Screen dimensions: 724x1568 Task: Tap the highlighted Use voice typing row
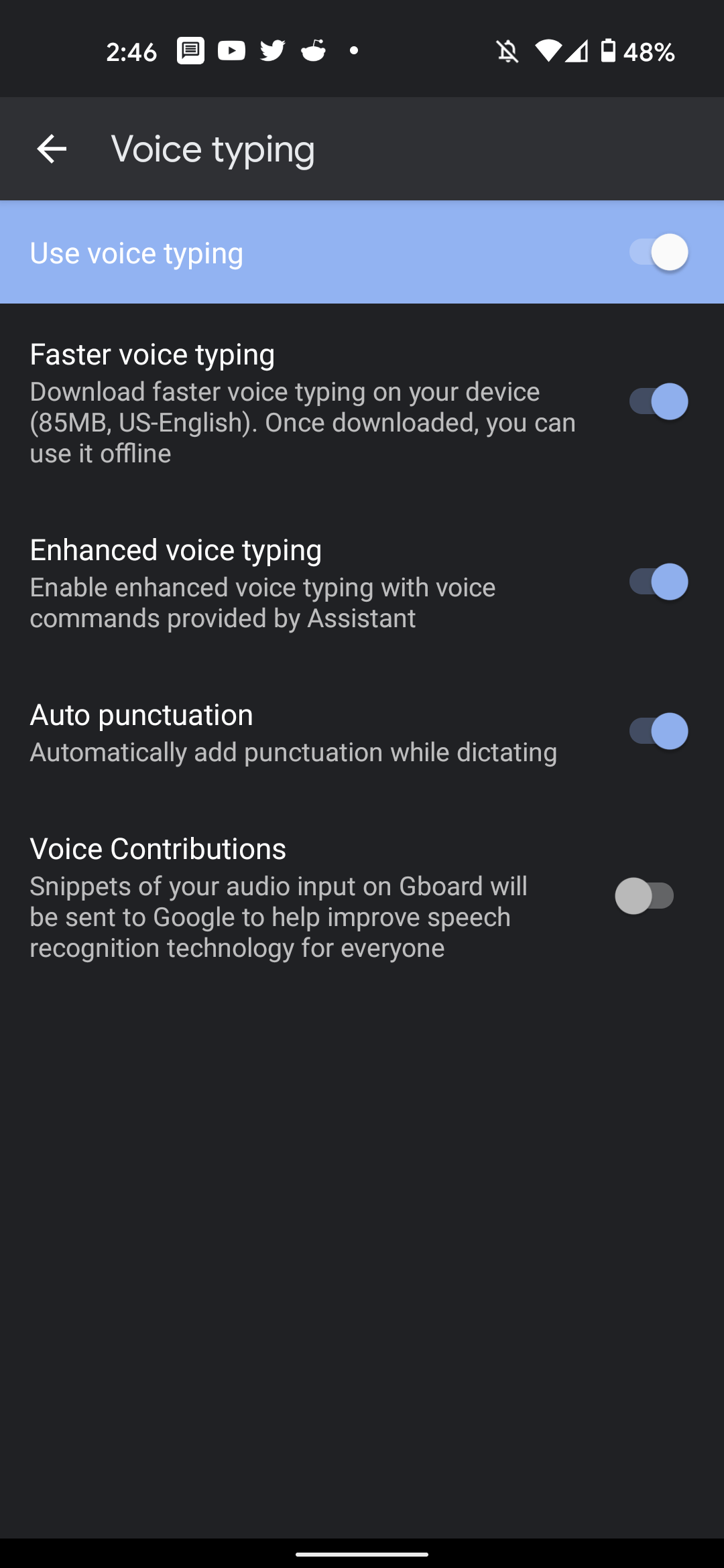coord(268,252)
